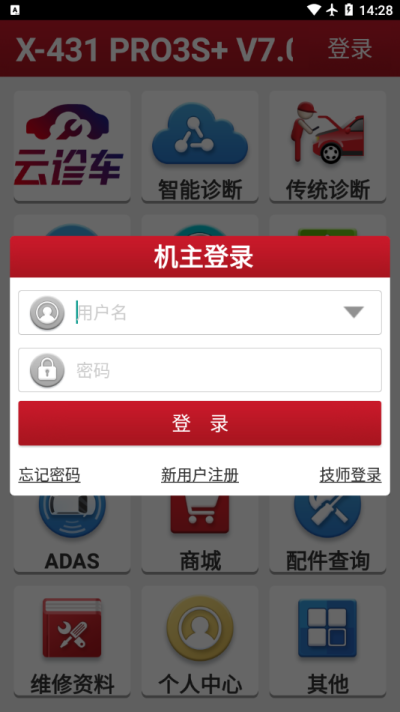
Task: Focus the 密码 password field
Action: 200,370
